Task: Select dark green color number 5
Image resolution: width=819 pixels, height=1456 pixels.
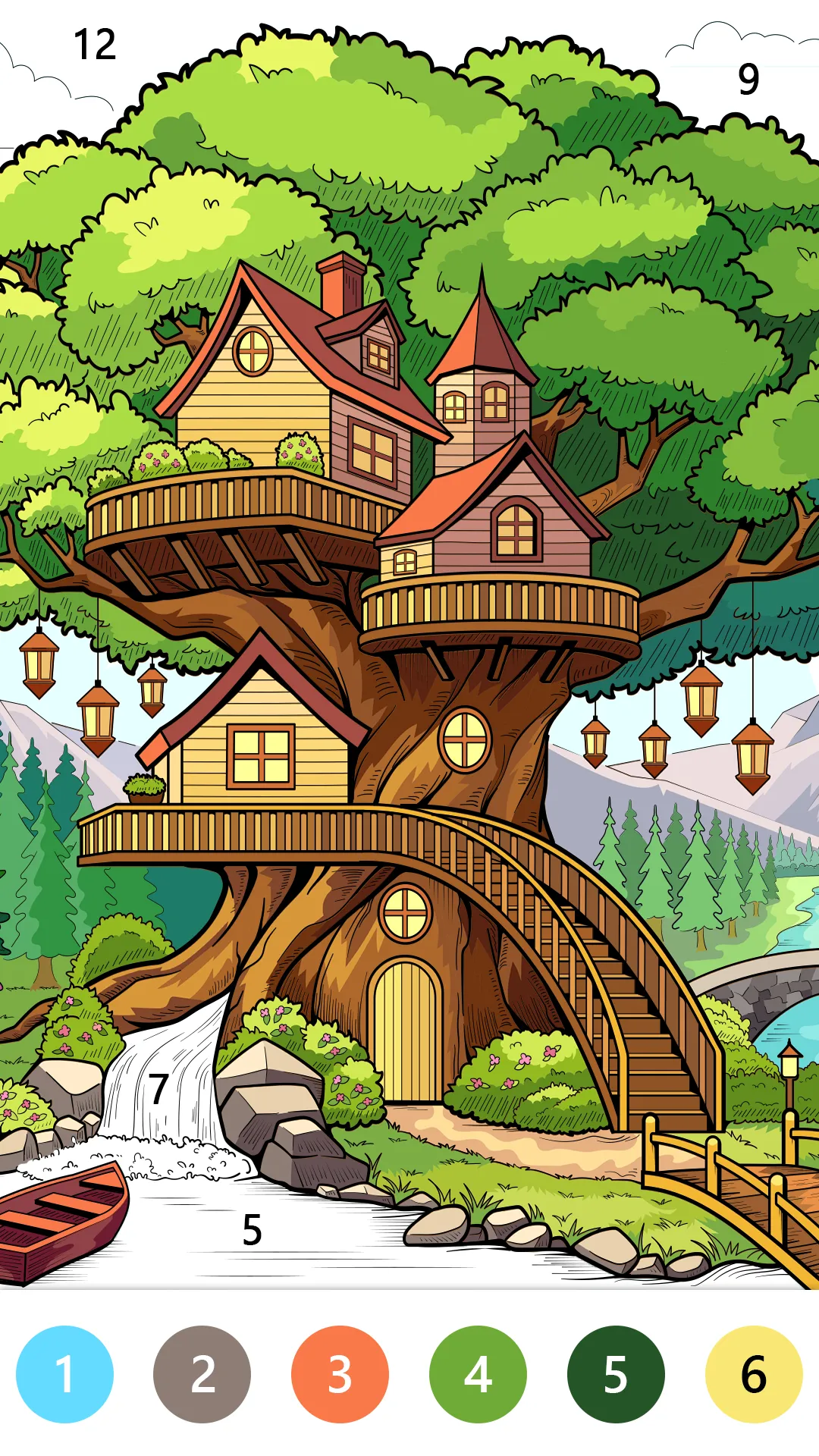Action: coord(616,1373)
